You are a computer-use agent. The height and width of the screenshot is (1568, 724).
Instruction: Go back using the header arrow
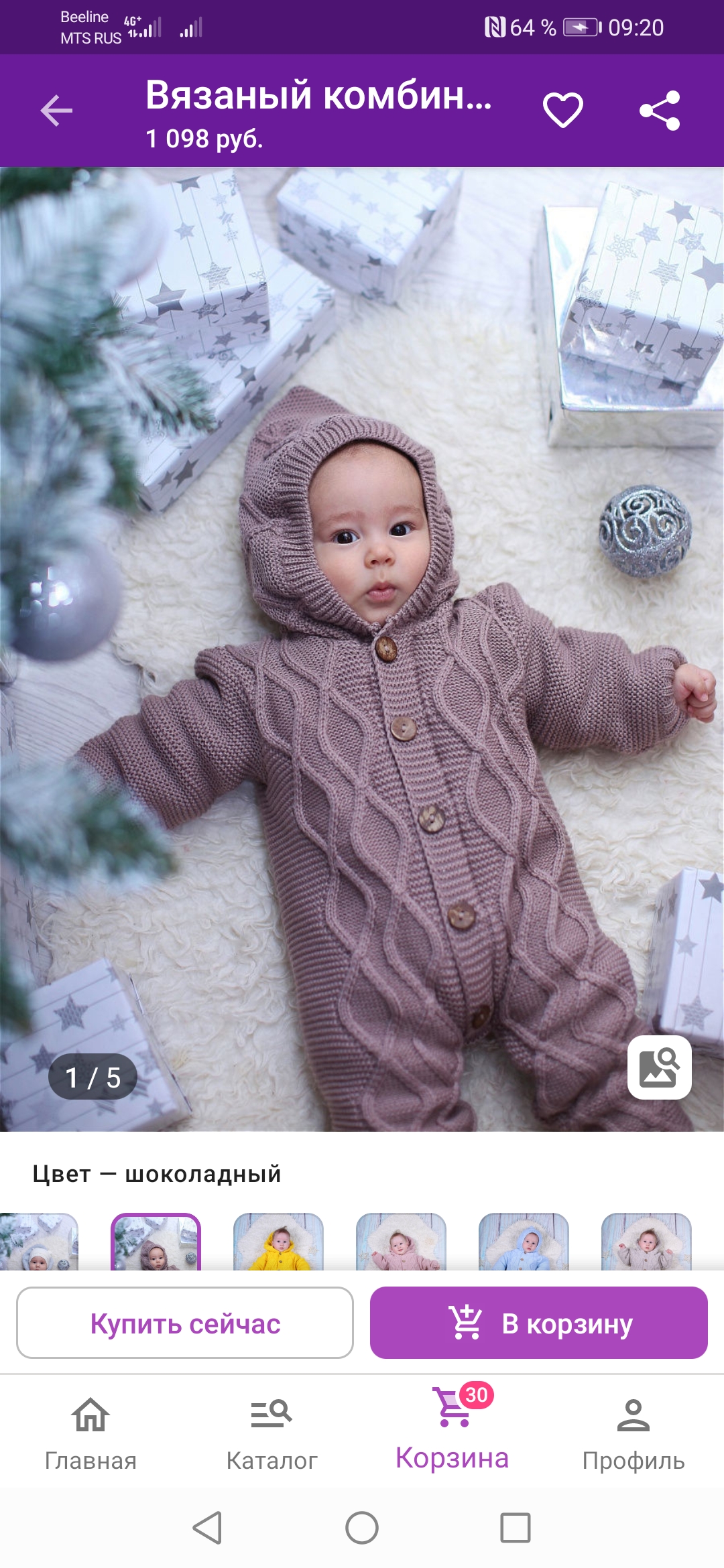[56, 111]
